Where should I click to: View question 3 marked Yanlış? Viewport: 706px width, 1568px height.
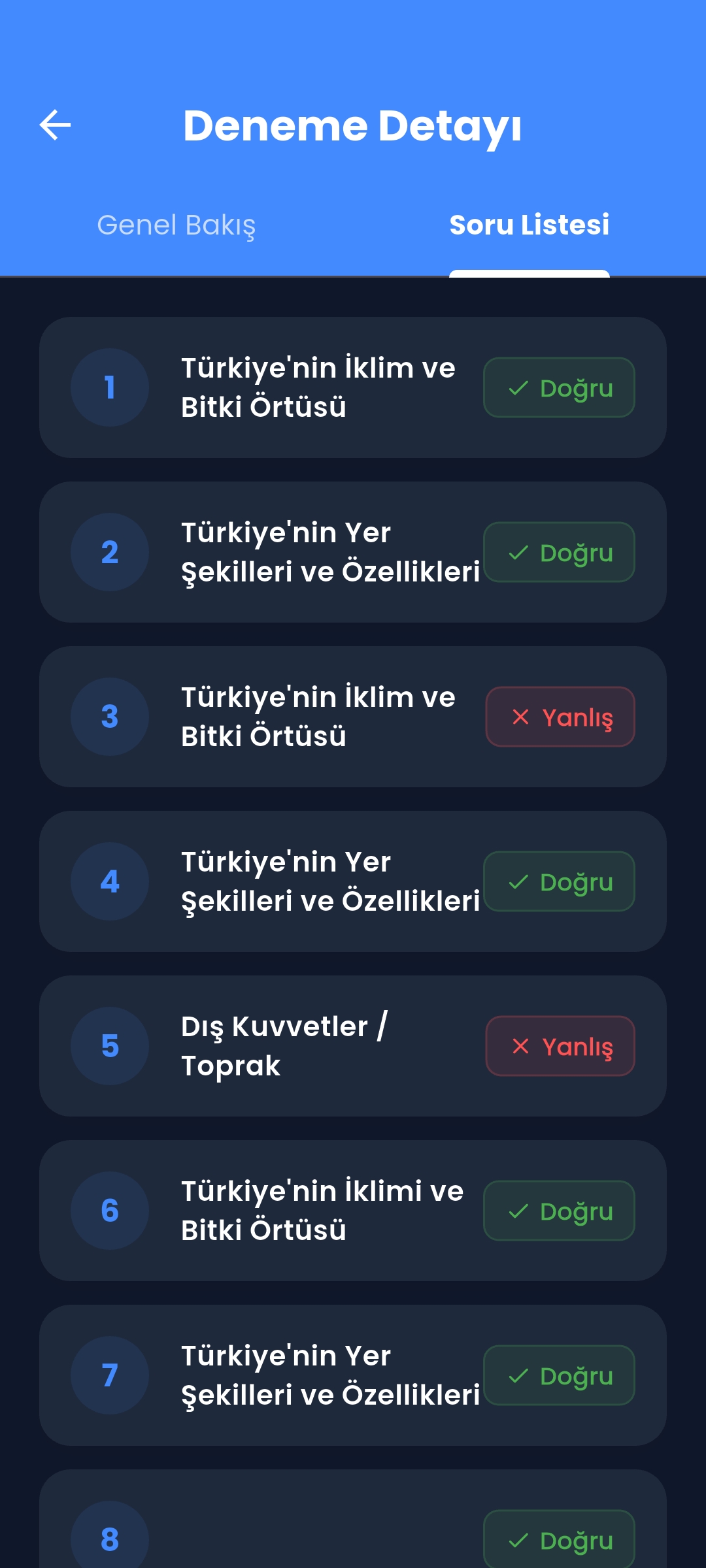click(352, 717)
